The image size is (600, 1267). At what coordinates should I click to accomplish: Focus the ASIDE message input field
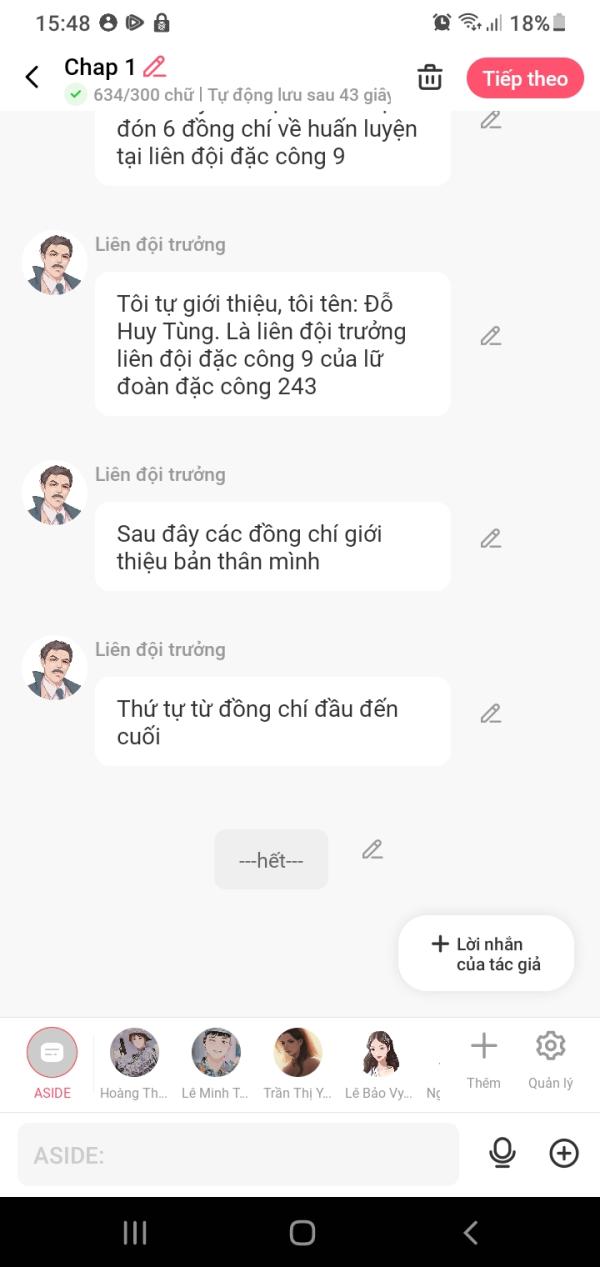[238, 1155]
